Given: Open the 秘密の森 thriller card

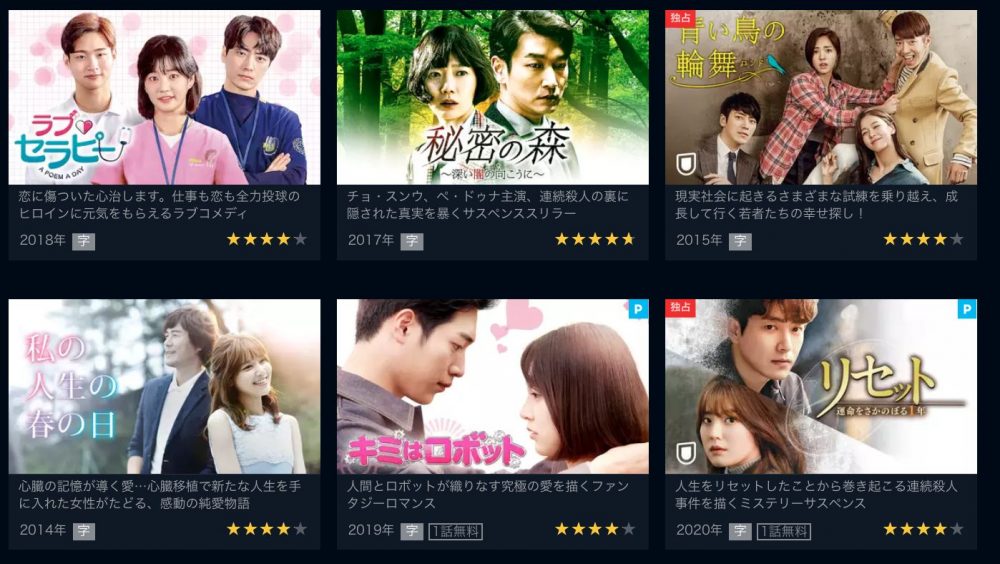Looking at the screenshot, I should (492, 98).
